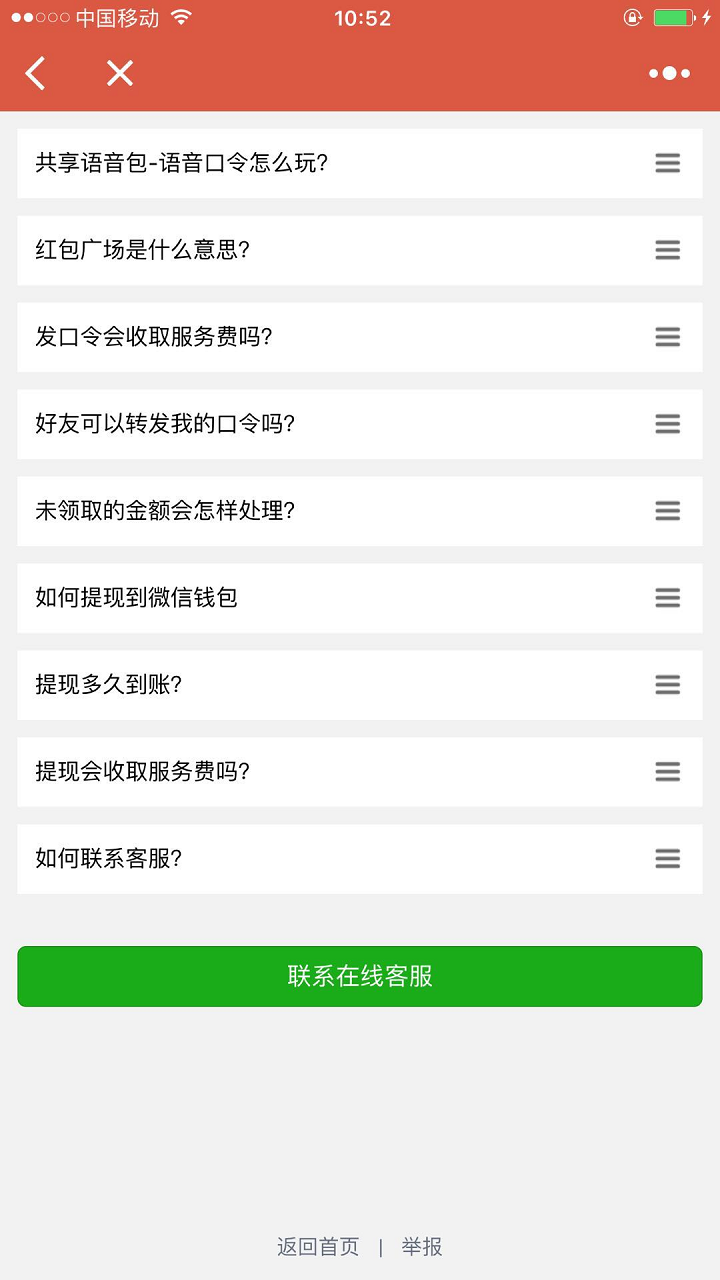Go back using the header arrow
Screen dimensions: 720x1280
tap(36, 73)
